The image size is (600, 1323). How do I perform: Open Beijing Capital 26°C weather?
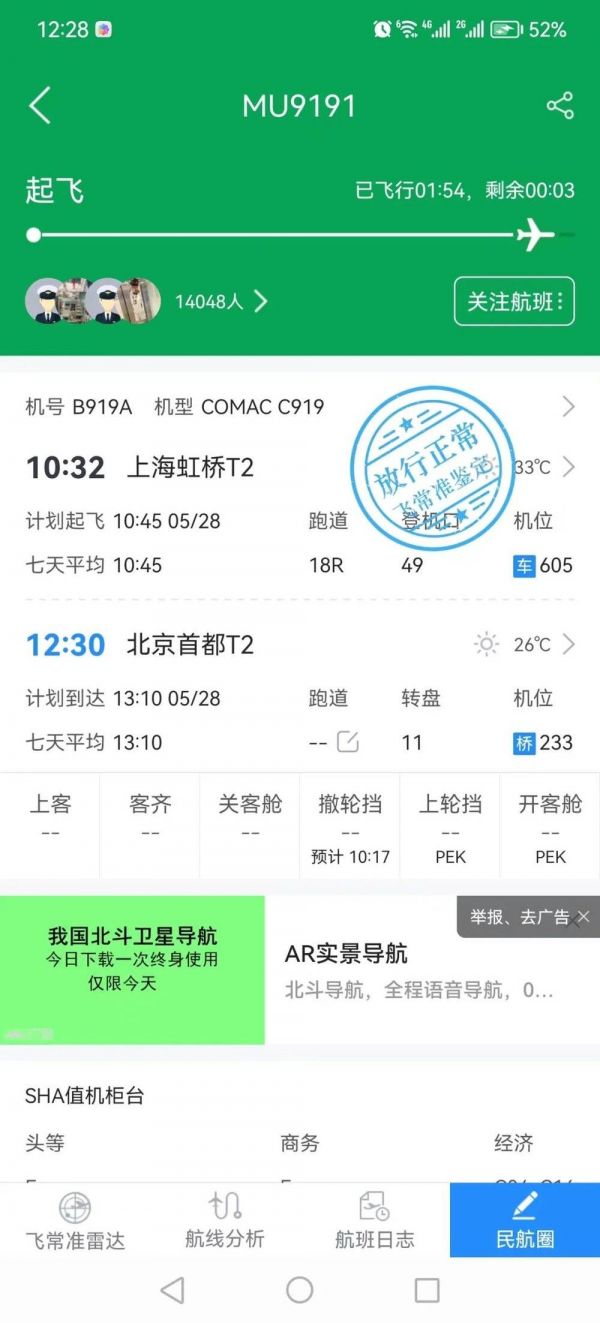pos(527,645)
